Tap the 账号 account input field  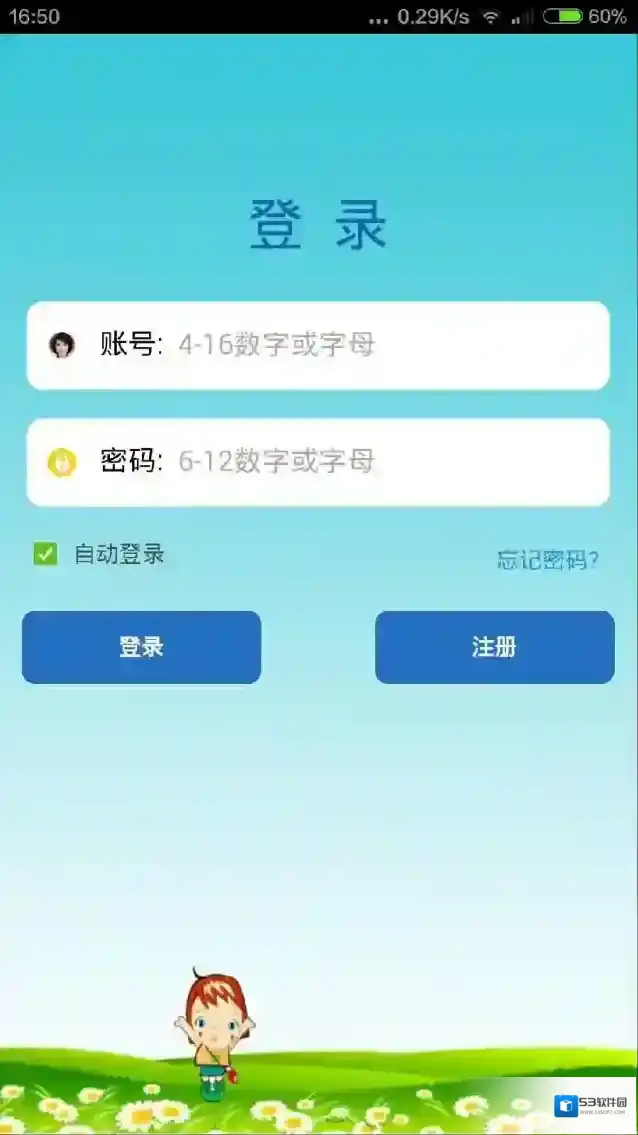[380, 345]
